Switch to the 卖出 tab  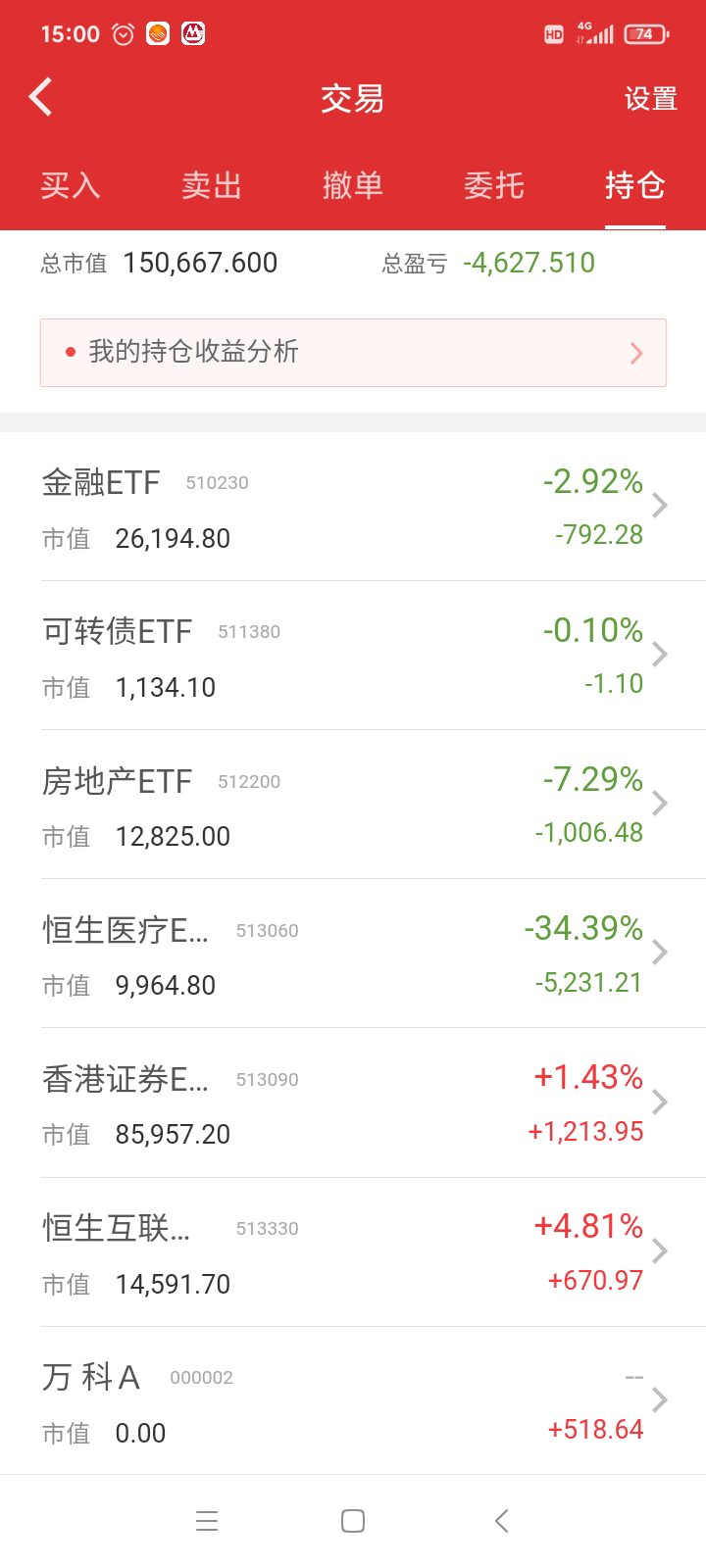212,185
